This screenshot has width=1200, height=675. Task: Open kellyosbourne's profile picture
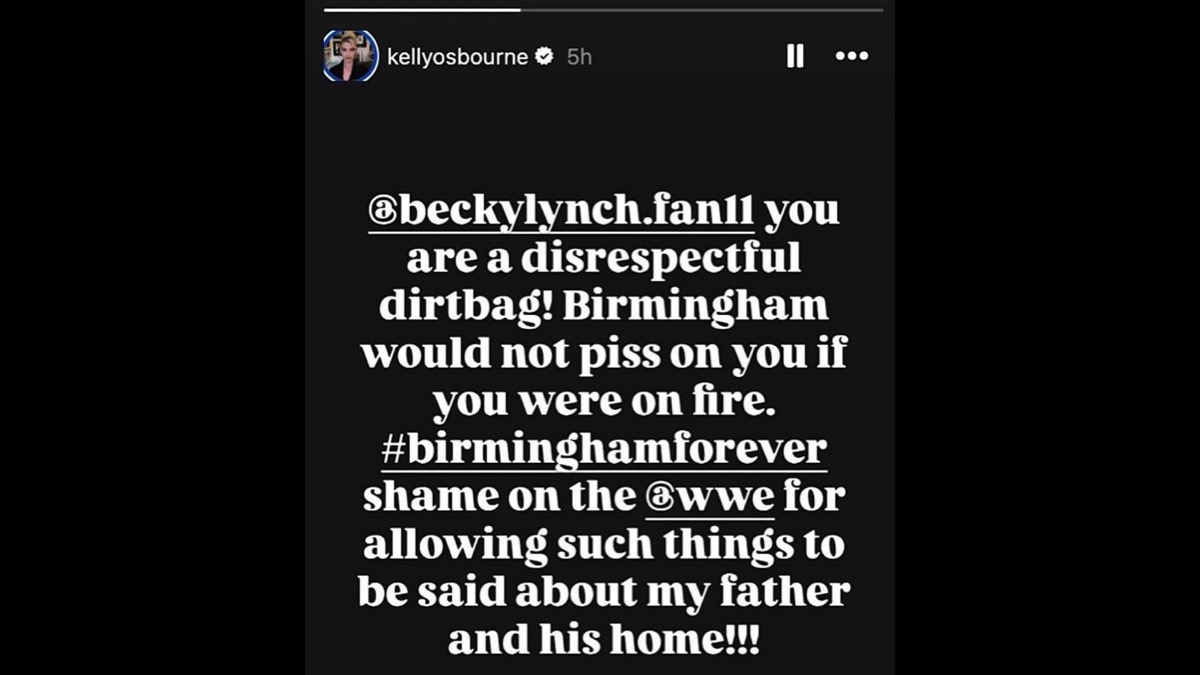pos(350,56)
